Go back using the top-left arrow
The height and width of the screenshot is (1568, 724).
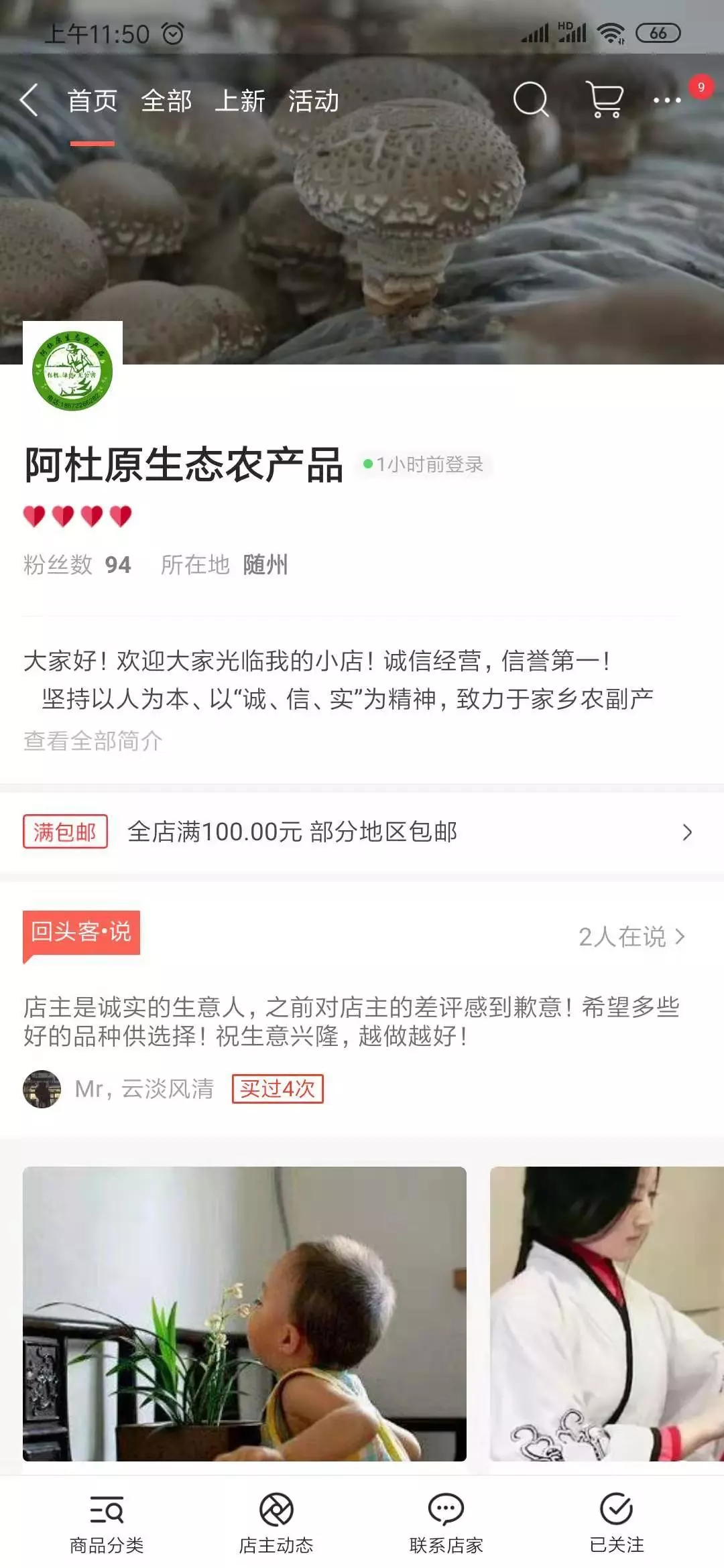click(x=28, y=101)
